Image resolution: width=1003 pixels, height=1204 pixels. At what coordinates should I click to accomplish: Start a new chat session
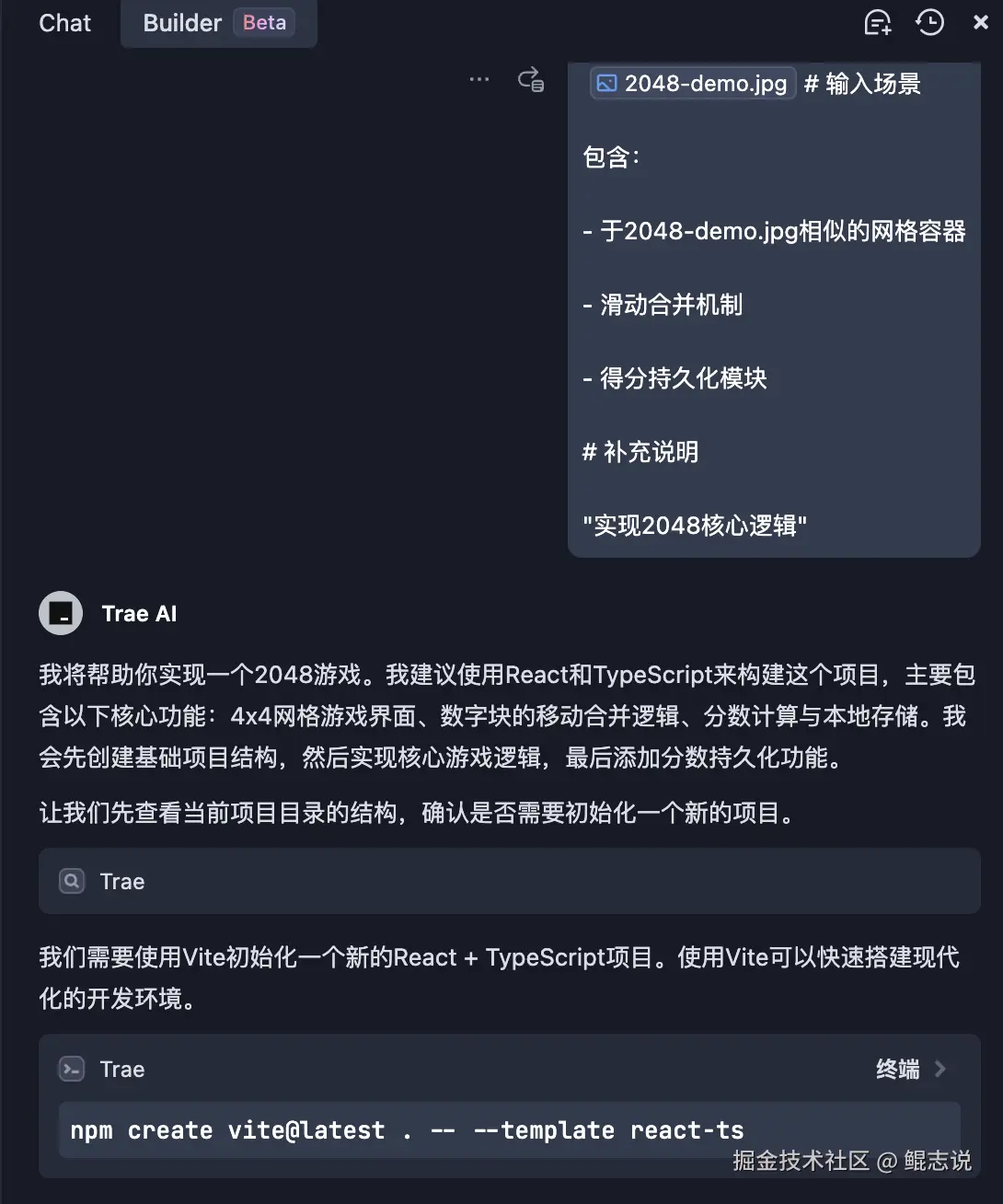coord(878,23)
